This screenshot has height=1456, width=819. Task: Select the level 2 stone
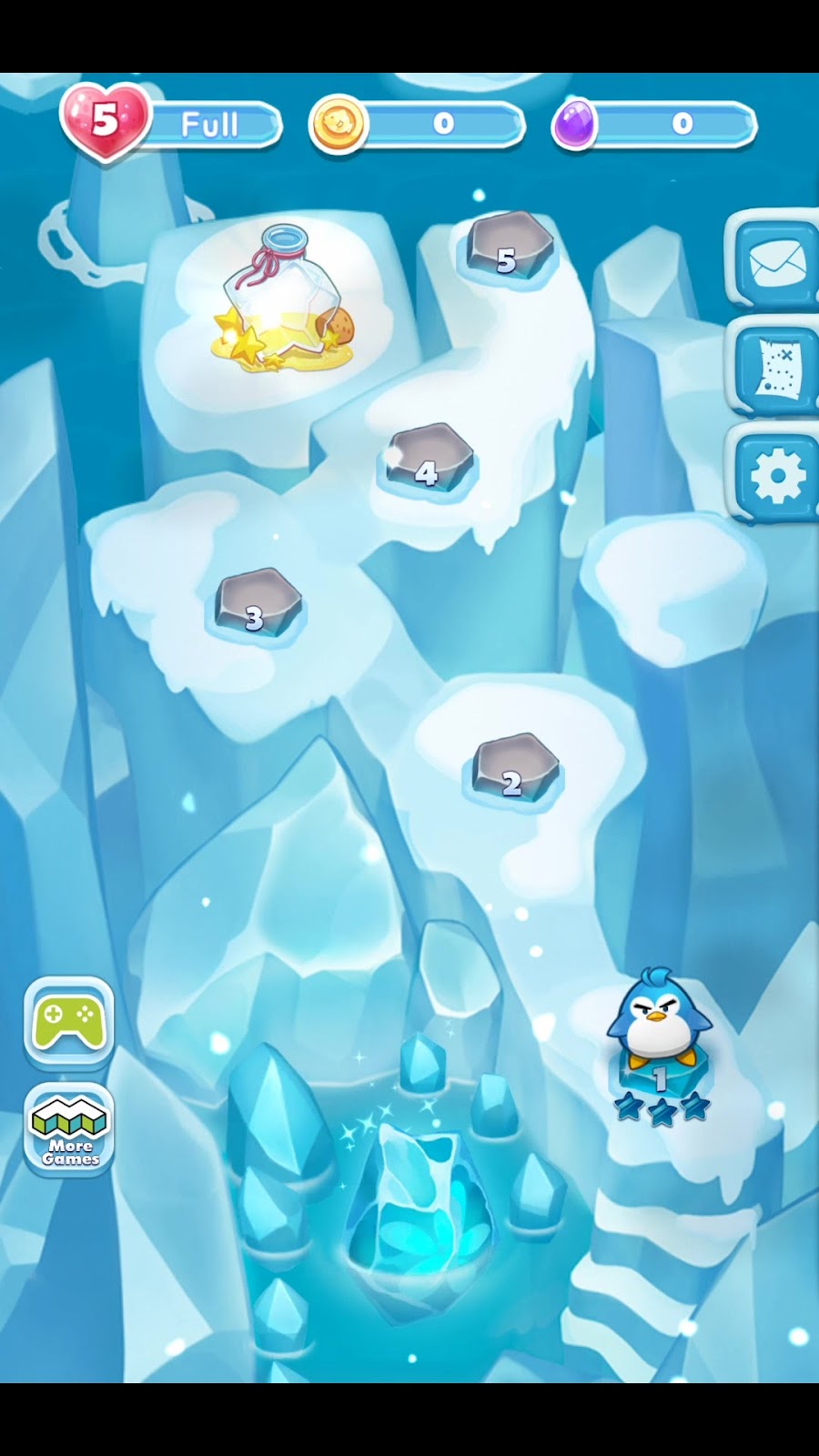tap(515, 769)
